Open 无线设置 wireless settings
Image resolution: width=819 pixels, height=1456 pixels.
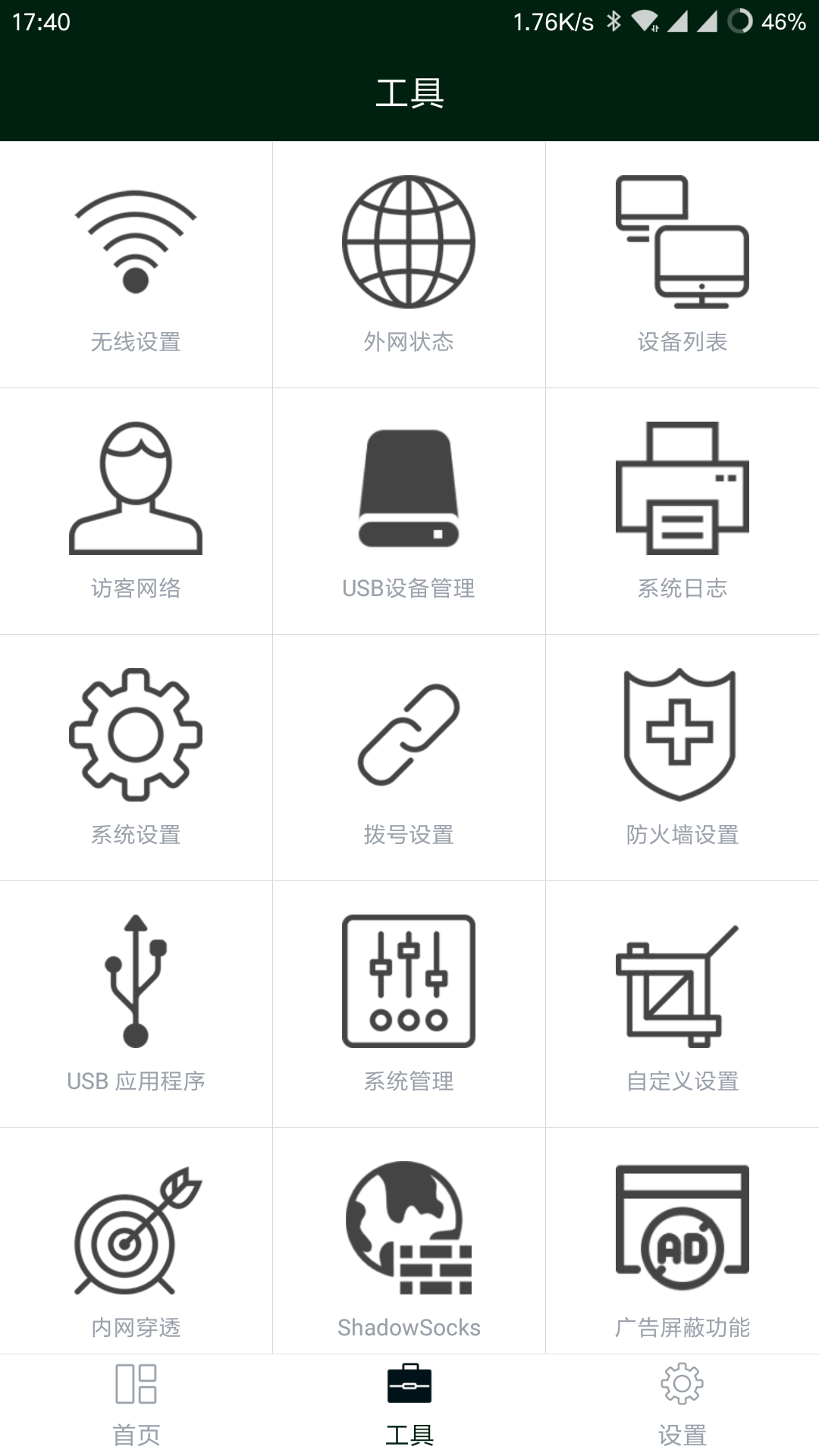136,265
